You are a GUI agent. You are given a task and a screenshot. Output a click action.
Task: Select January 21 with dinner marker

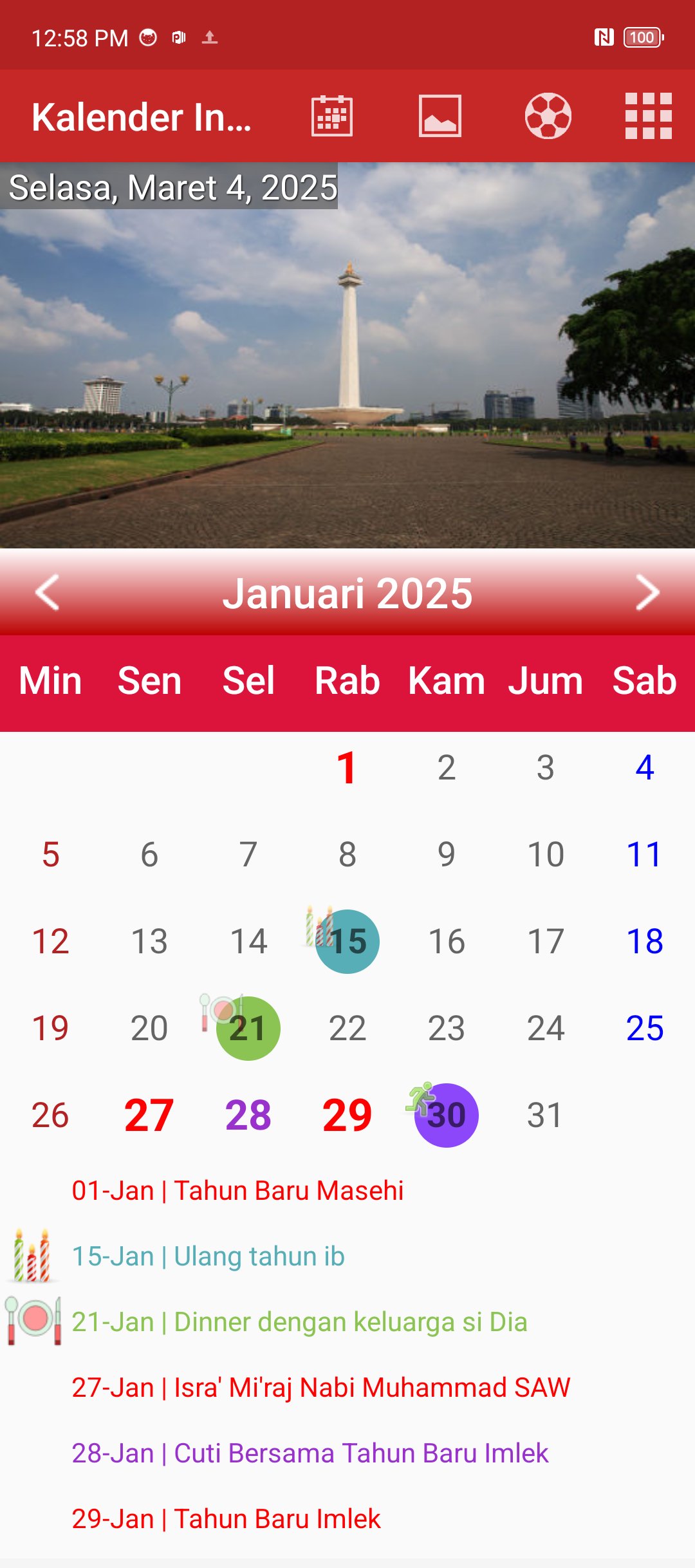point(248,1028)
